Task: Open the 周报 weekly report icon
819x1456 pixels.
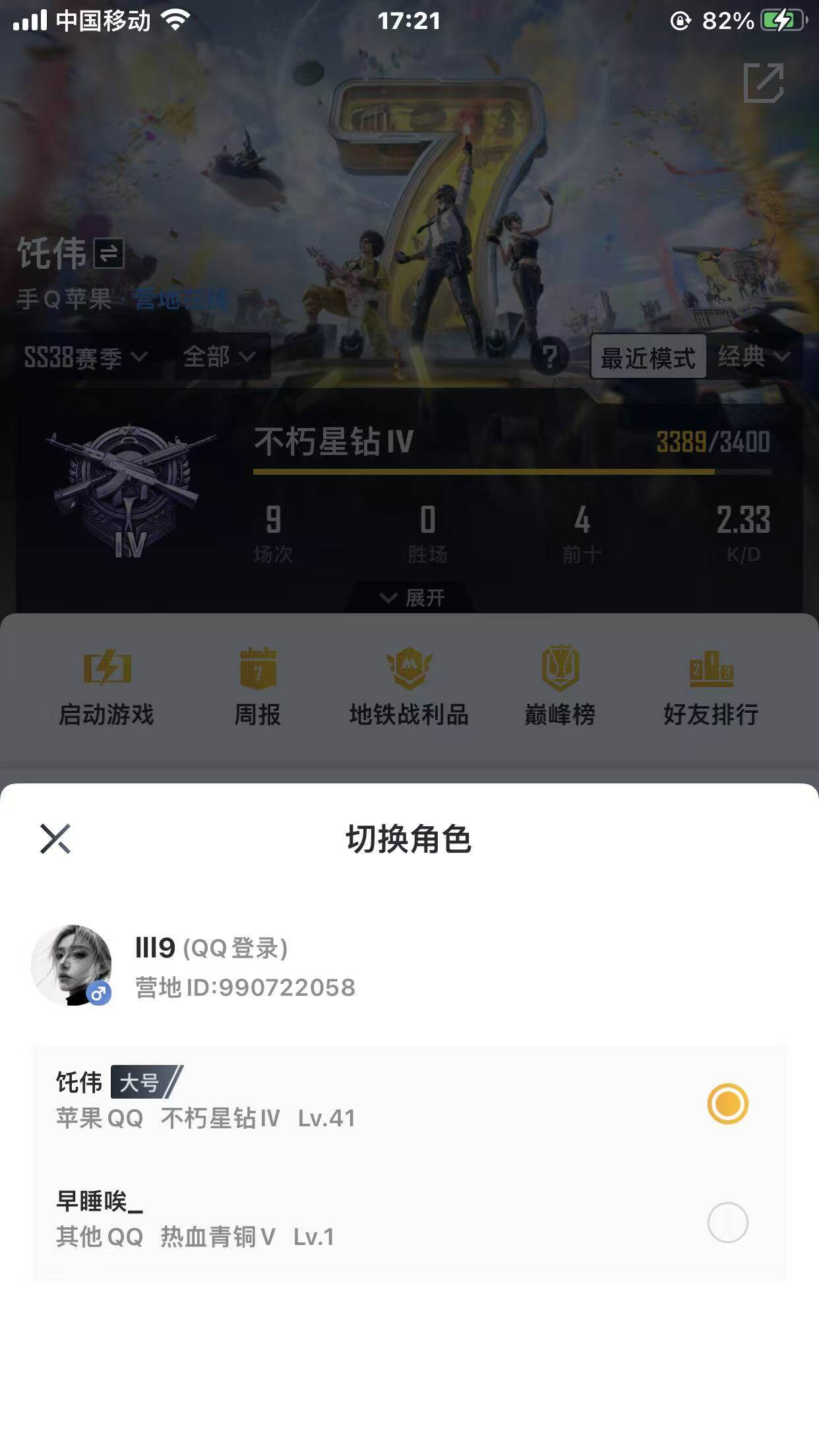Action: click(x=258, y=686)
